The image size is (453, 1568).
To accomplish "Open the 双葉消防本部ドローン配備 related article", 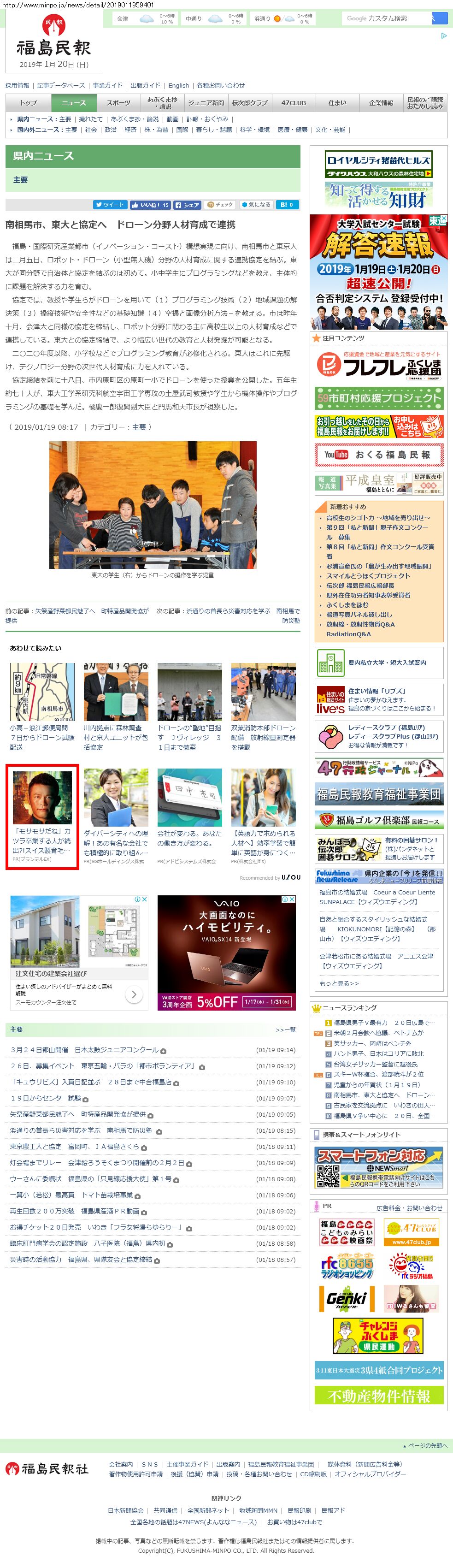I will coord(263,692).
